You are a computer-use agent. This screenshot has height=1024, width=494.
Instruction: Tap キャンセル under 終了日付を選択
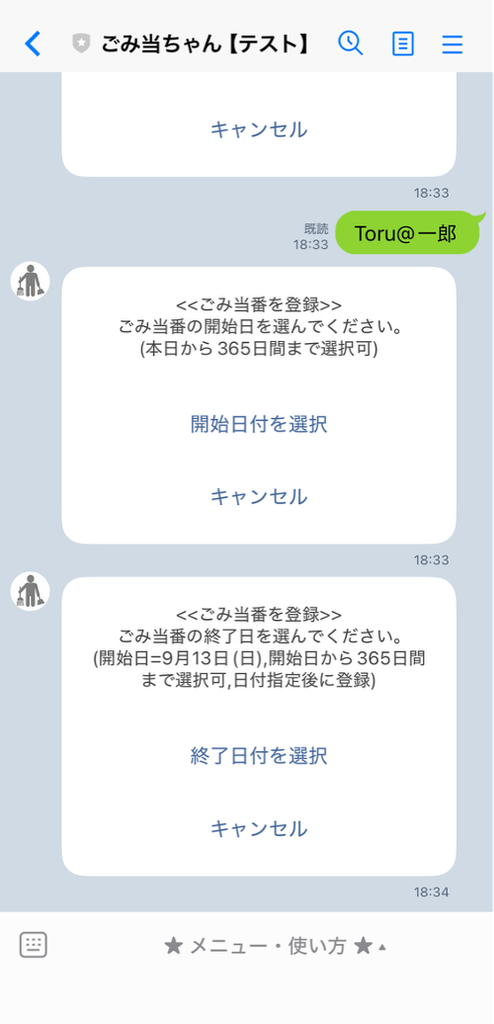[x=259, y=828]
